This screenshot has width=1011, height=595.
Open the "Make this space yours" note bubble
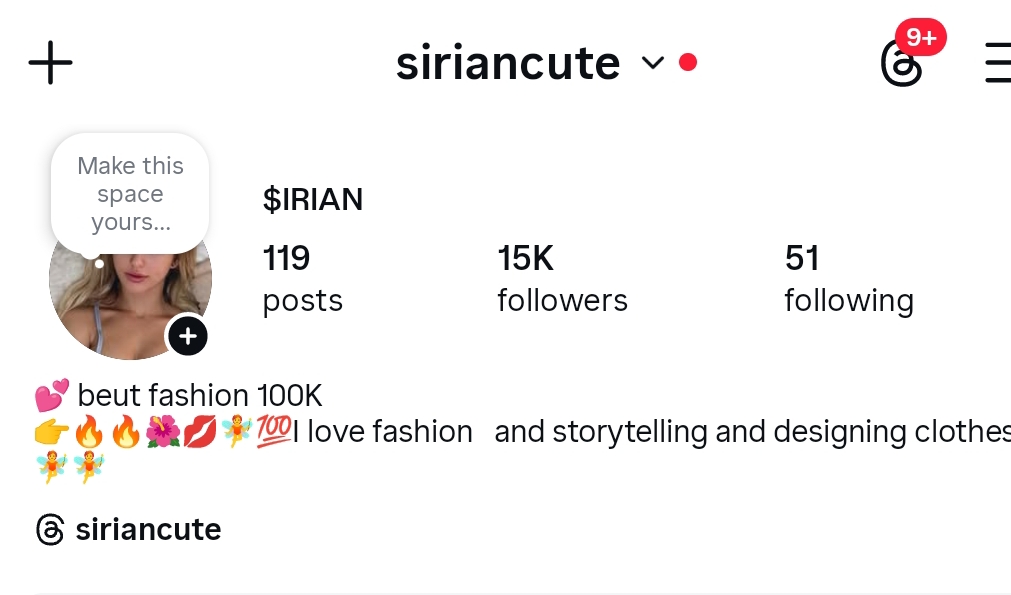coord(130,193)
